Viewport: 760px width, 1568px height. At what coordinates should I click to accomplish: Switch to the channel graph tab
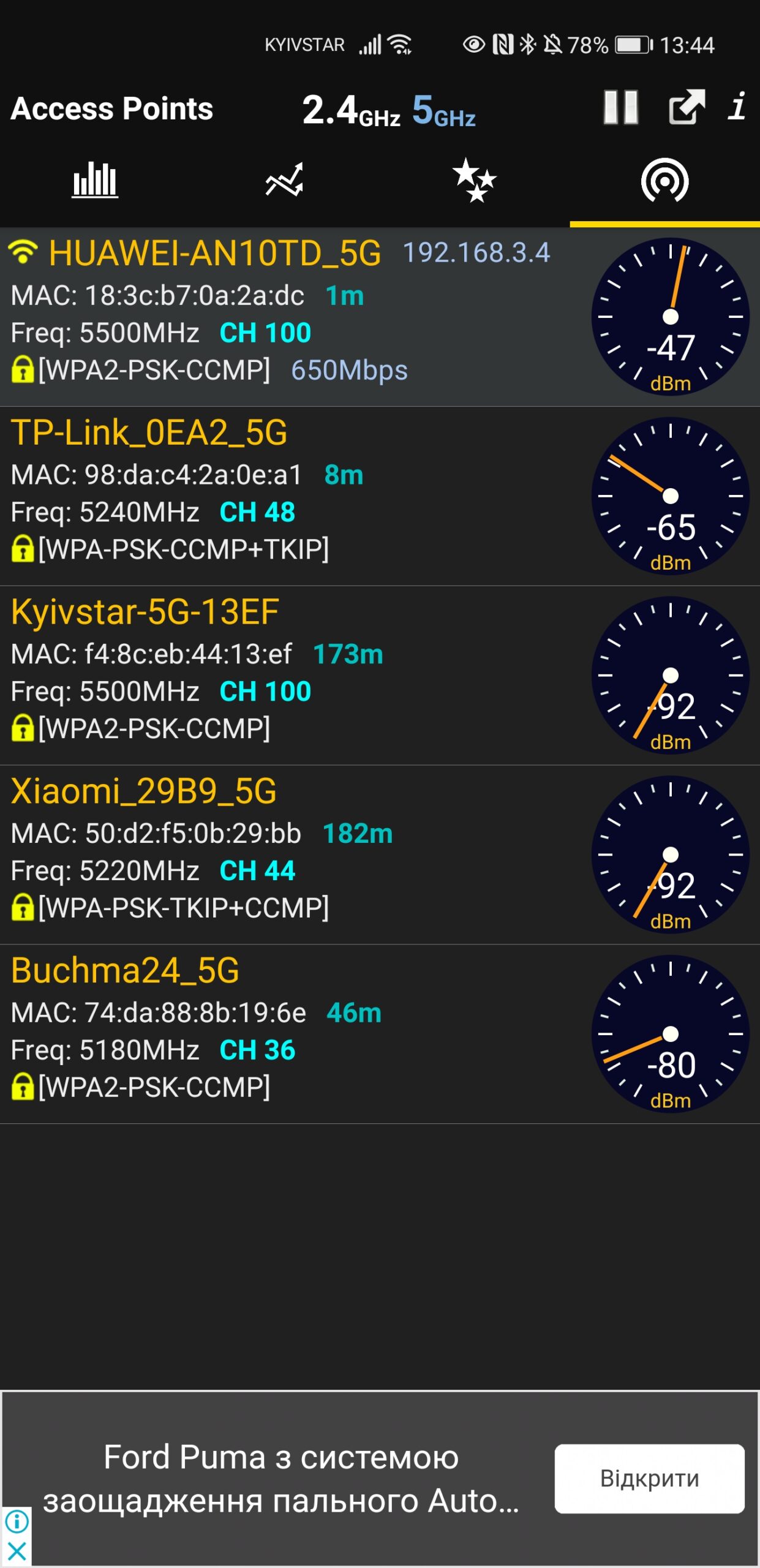click(95, 181)
